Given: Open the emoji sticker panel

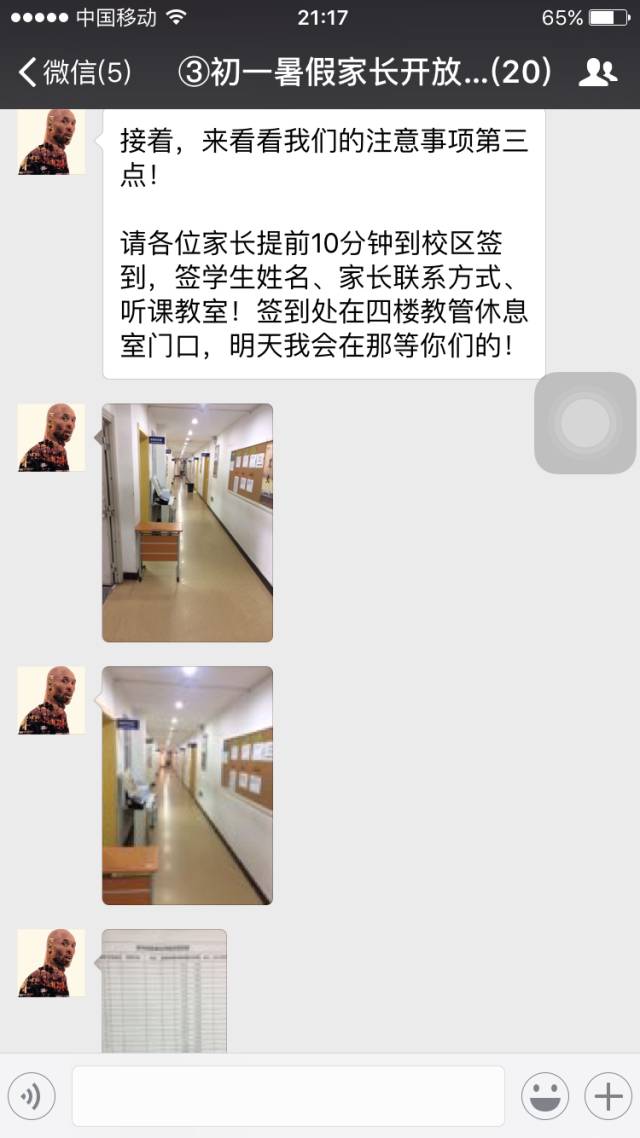Looking at the screenshot, I should 545,1097.
